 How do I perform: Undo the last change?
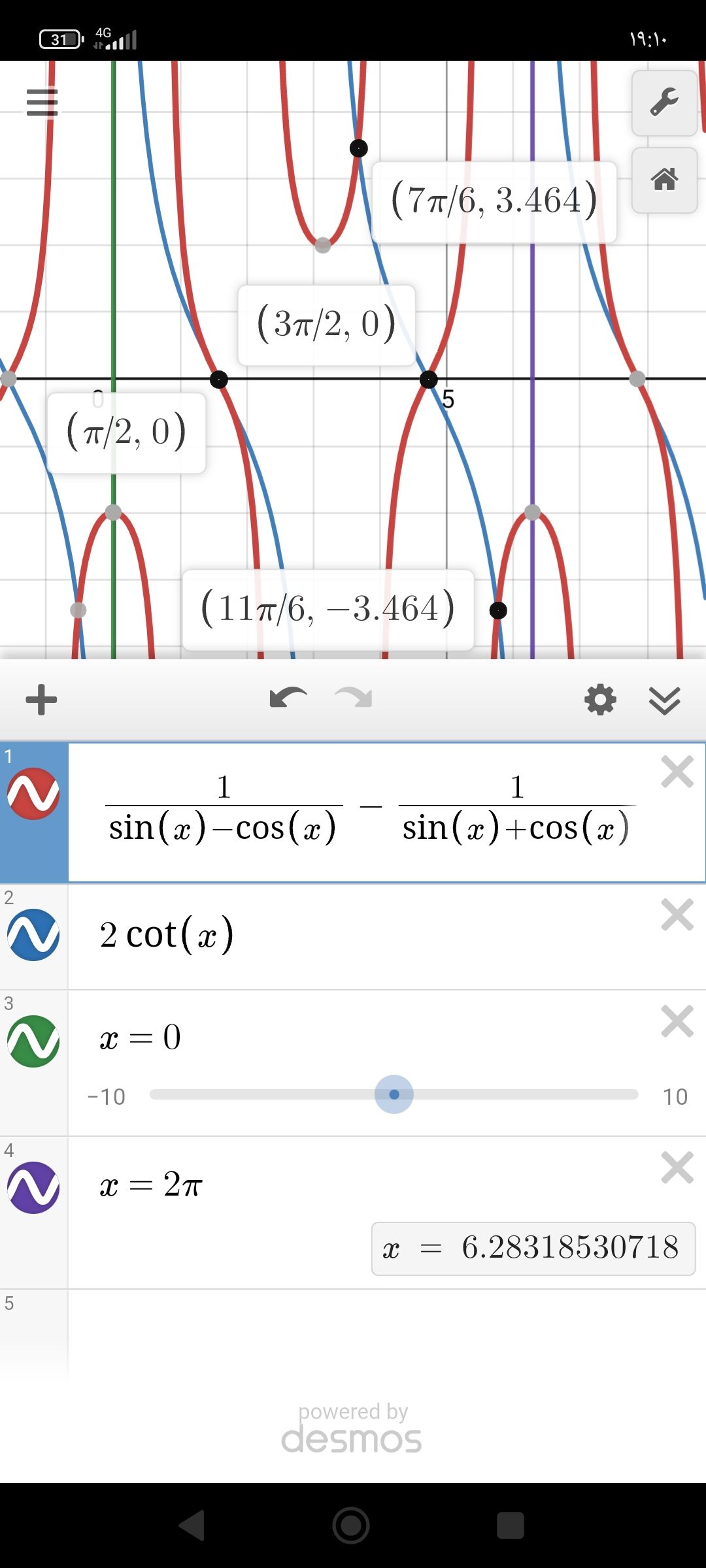tap(288, 698)
